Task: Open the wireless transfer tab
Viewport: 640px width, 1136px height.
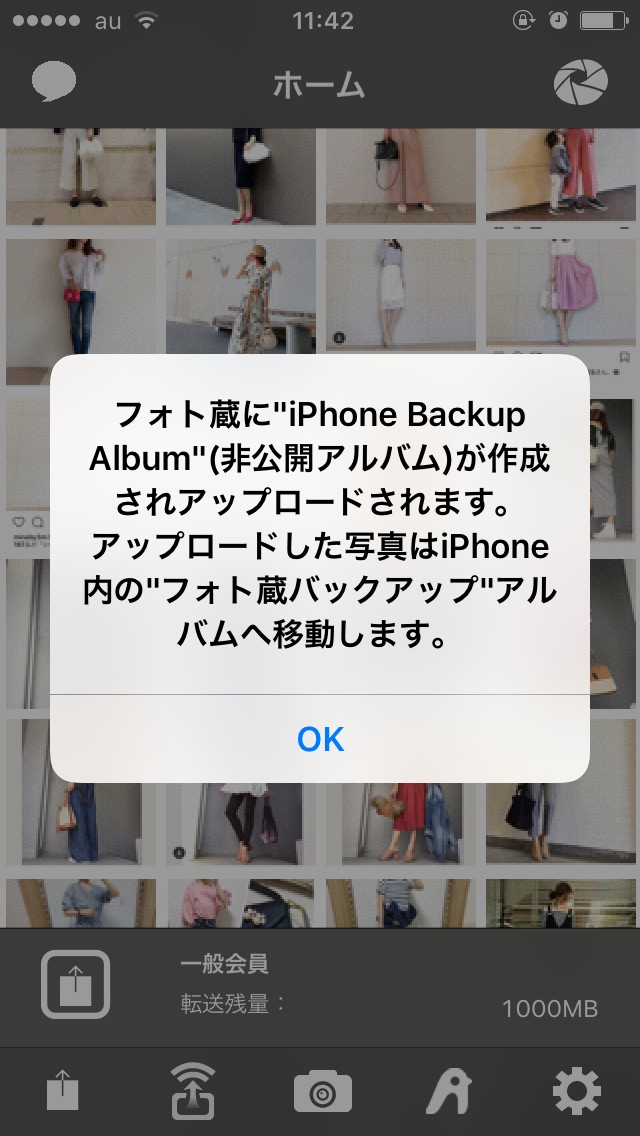Action: (193, 1090)
